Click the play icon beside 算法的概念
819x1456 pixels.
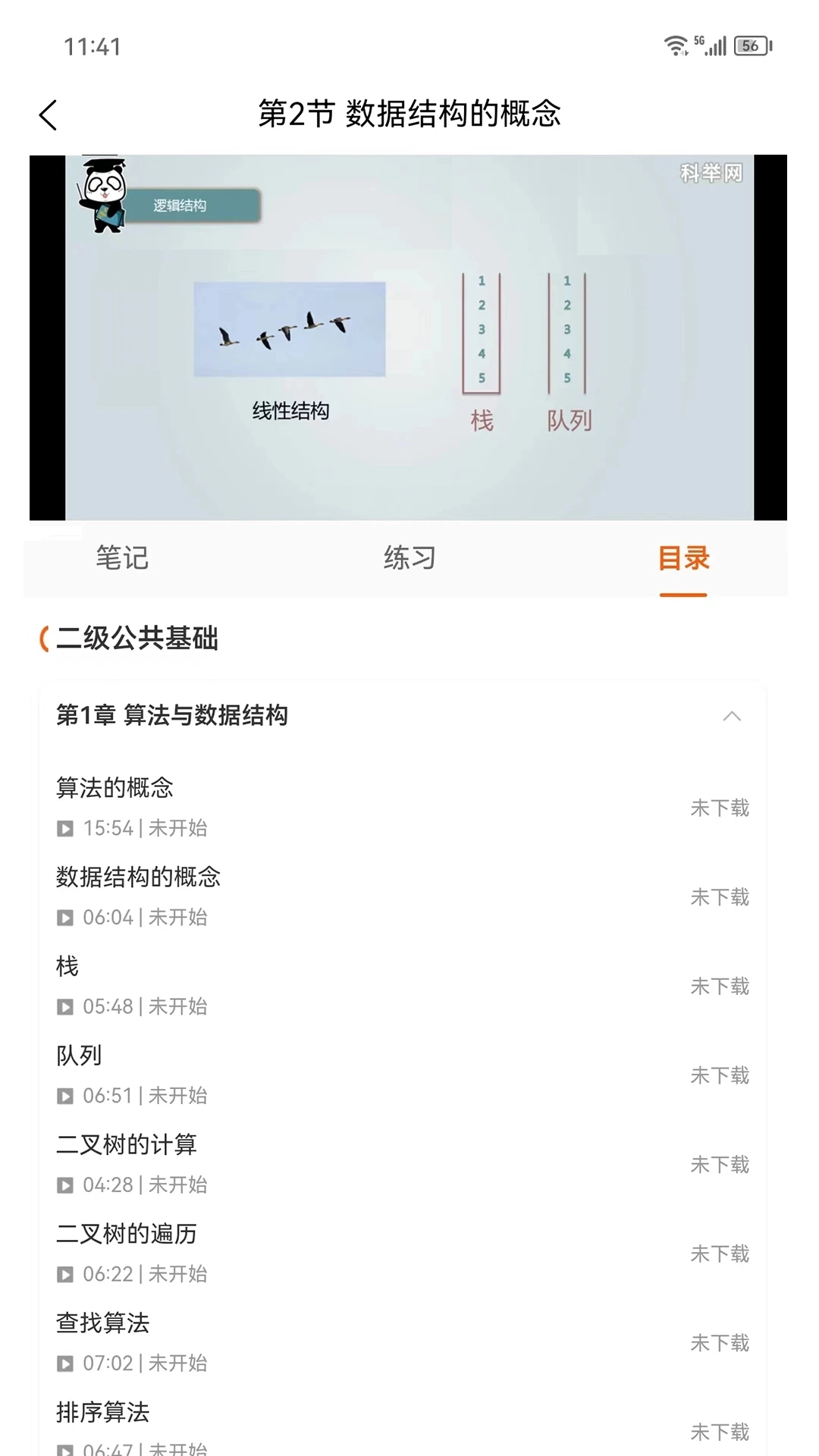[64, 828]
